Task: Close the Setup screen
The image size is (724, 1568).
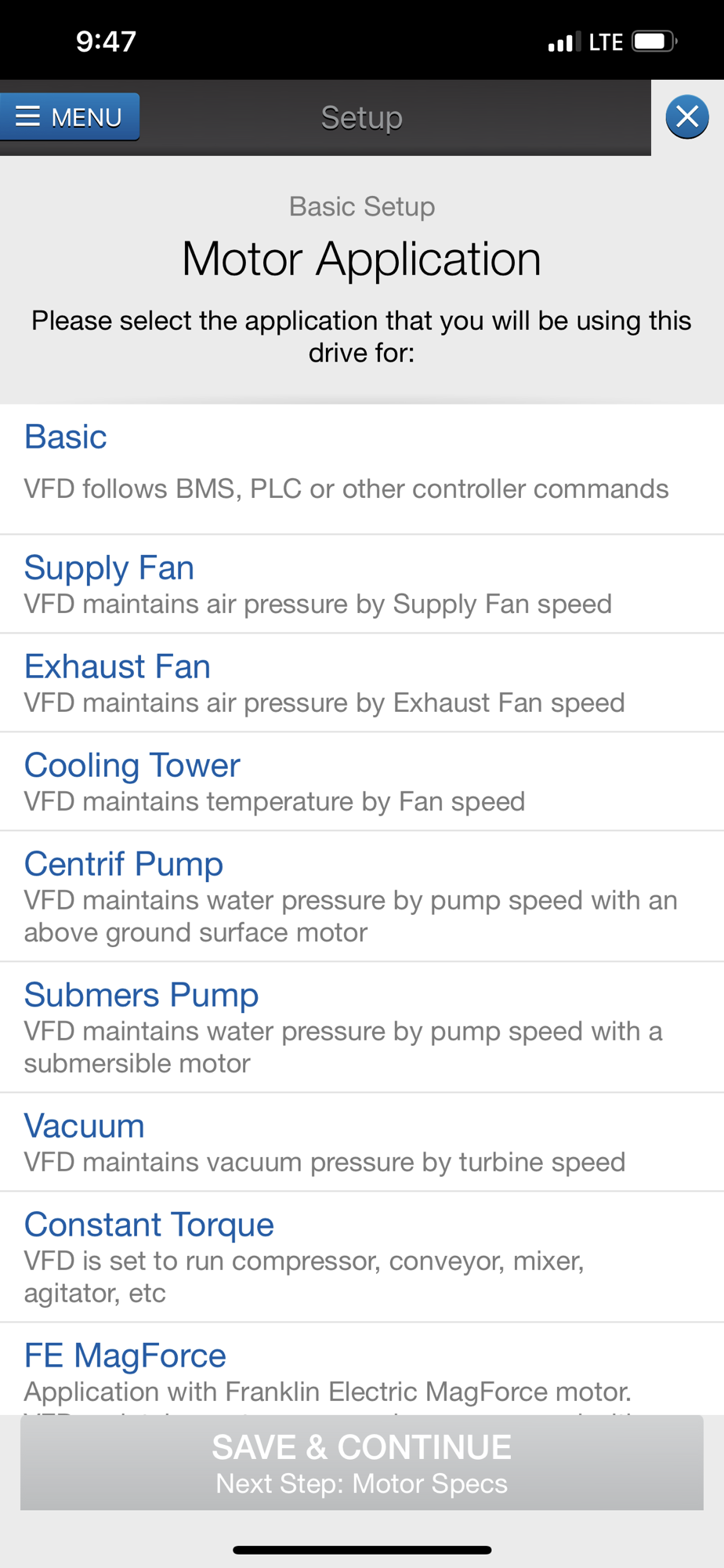Action: tap(687, 117)
